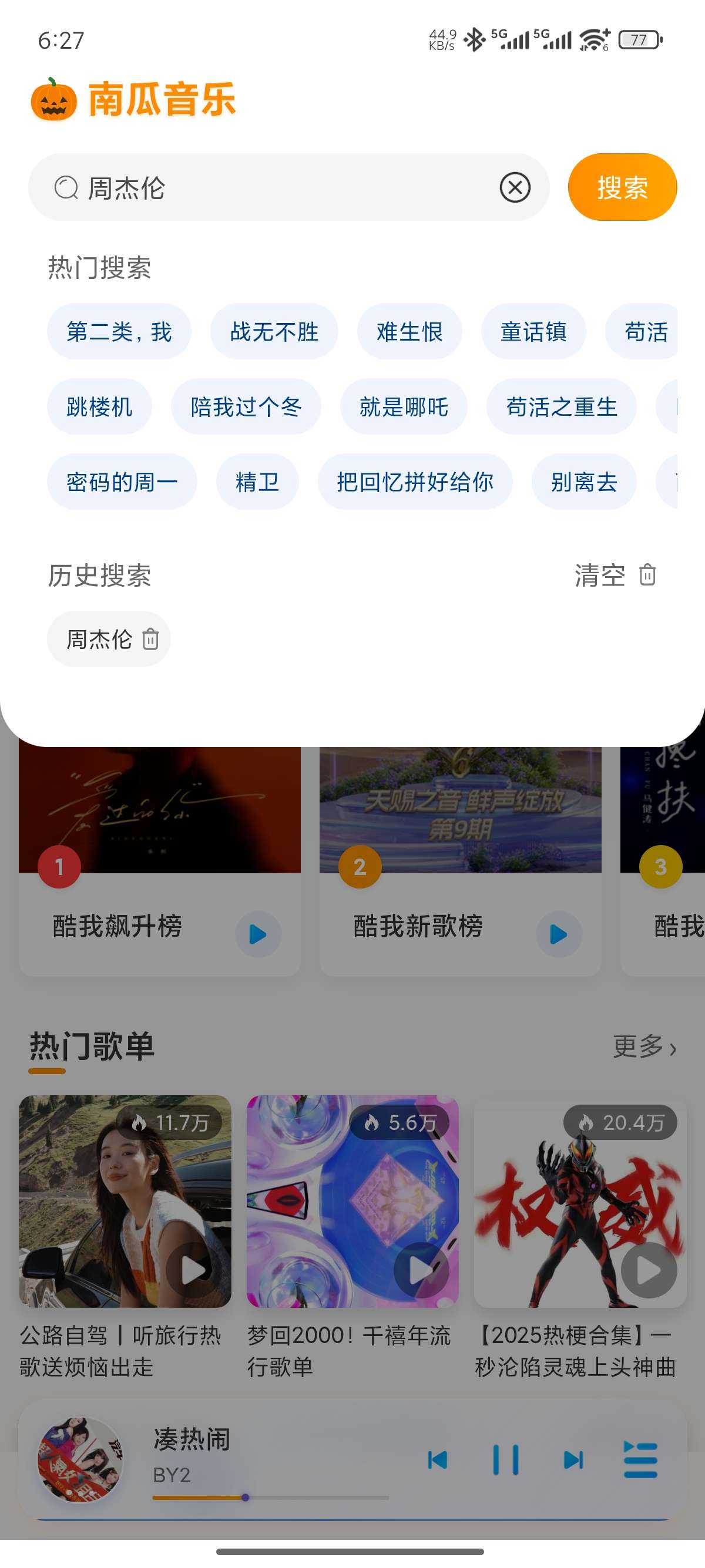The image size is (705, 1568).
Task: Choose the 别离去 chip
Action: click(x=584, y=482)
